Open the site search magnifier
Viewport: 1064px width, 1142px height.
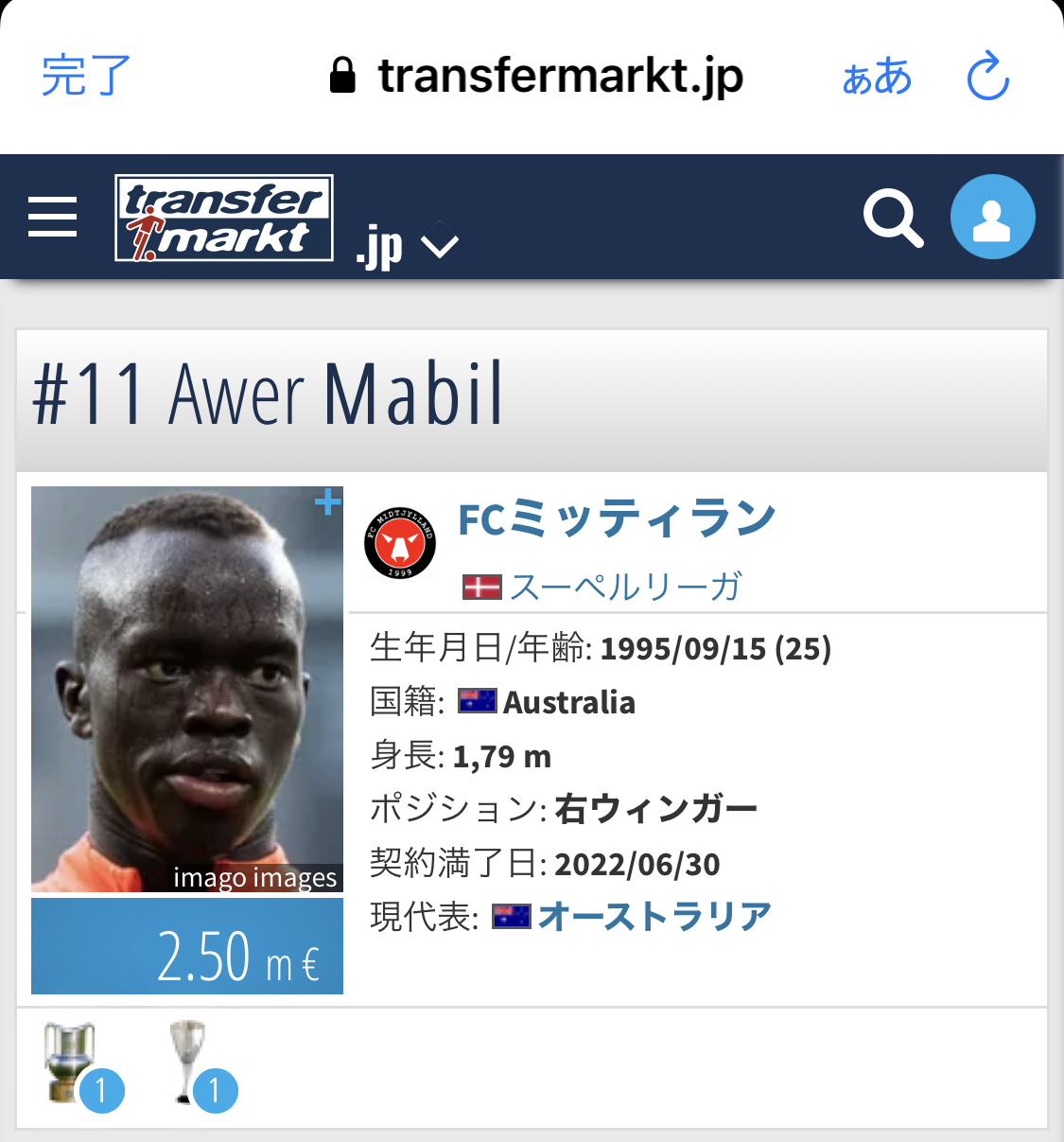[x=892, y=218]
